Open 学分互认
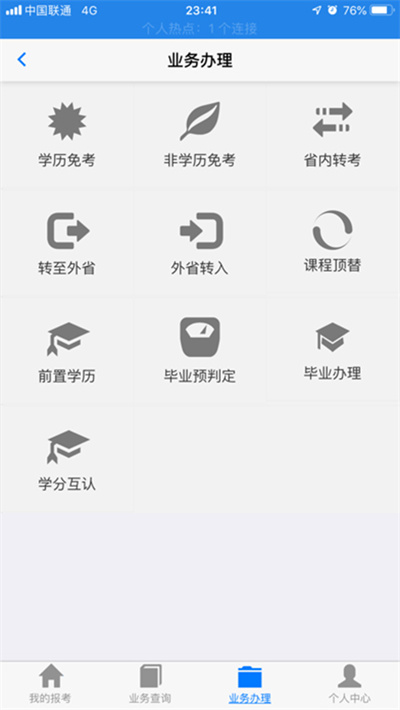The image size is (400, 710). 67,459
